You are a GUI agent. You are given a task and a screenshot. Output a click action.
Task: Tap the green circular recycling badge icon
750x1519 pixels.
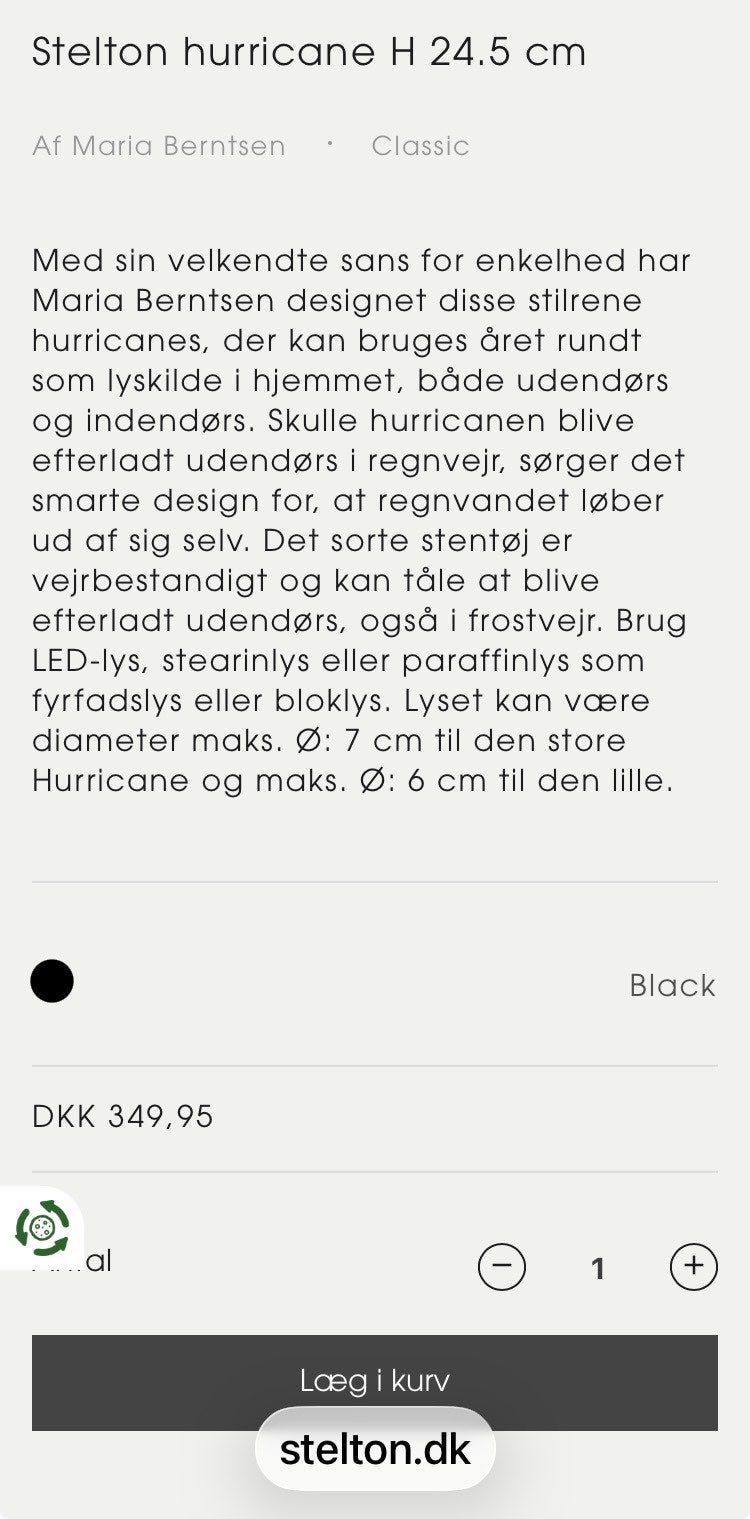[42, 1228]
